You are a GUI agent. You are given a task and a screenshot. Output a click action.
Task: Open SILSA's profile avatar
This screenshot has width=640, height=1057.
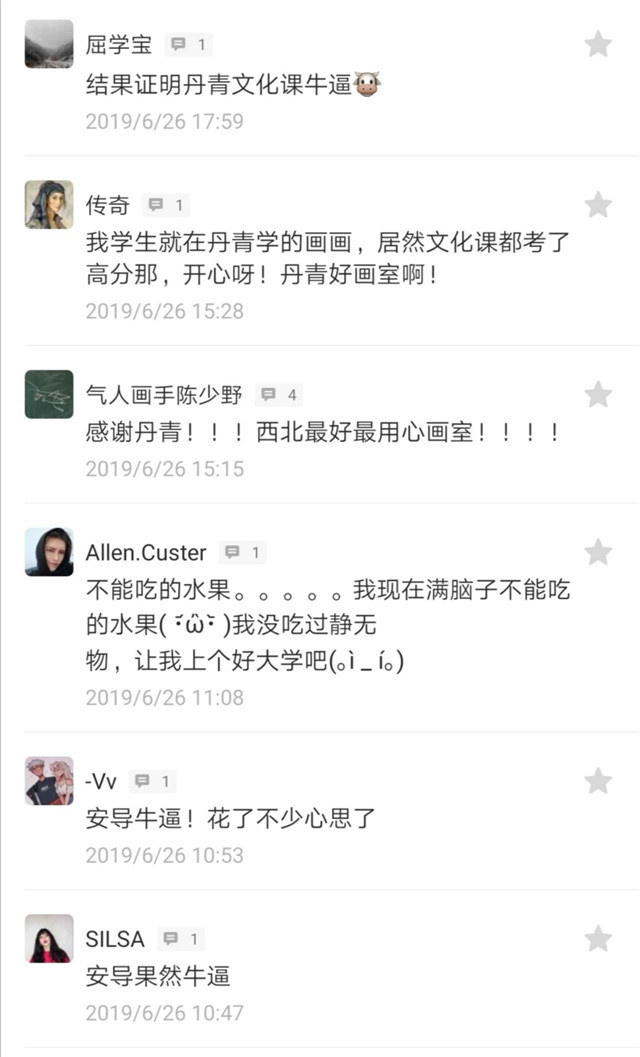click(x=49, y=938)
